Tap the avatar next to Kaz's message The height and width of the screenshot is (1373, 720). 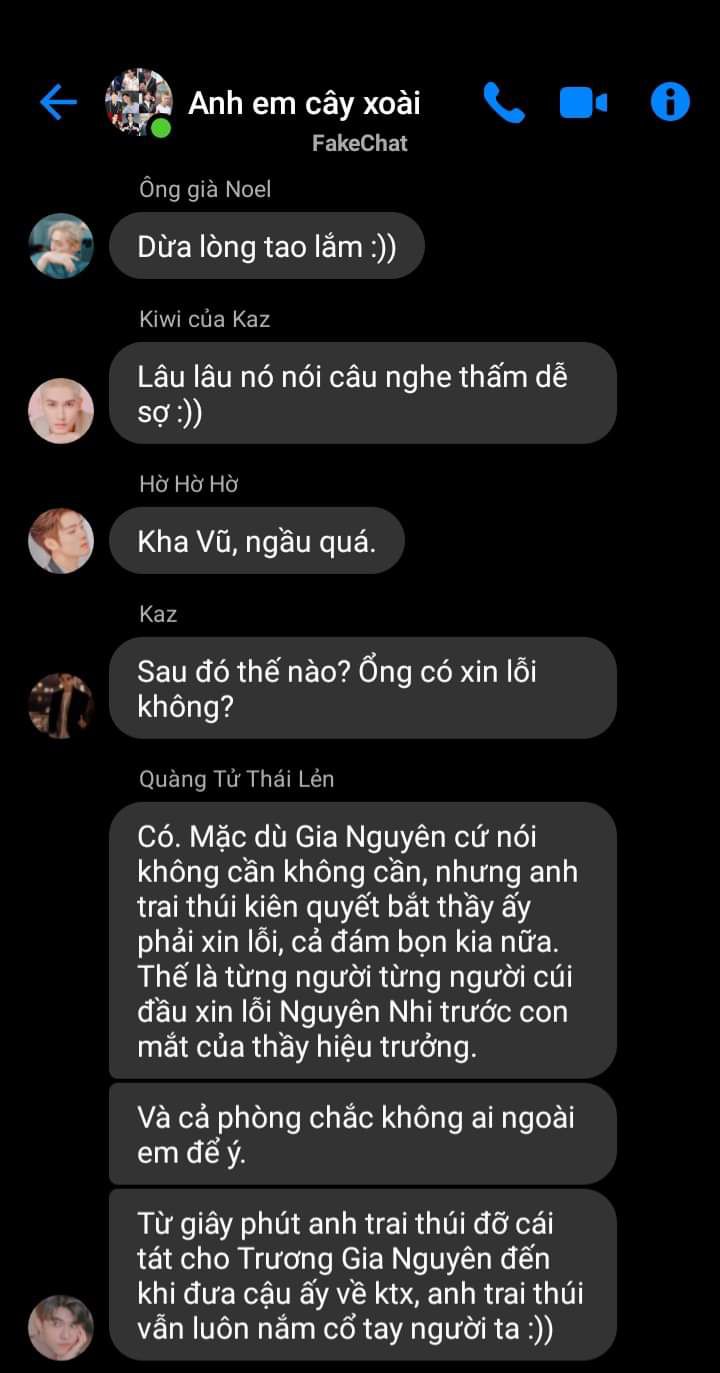(61, 705)
